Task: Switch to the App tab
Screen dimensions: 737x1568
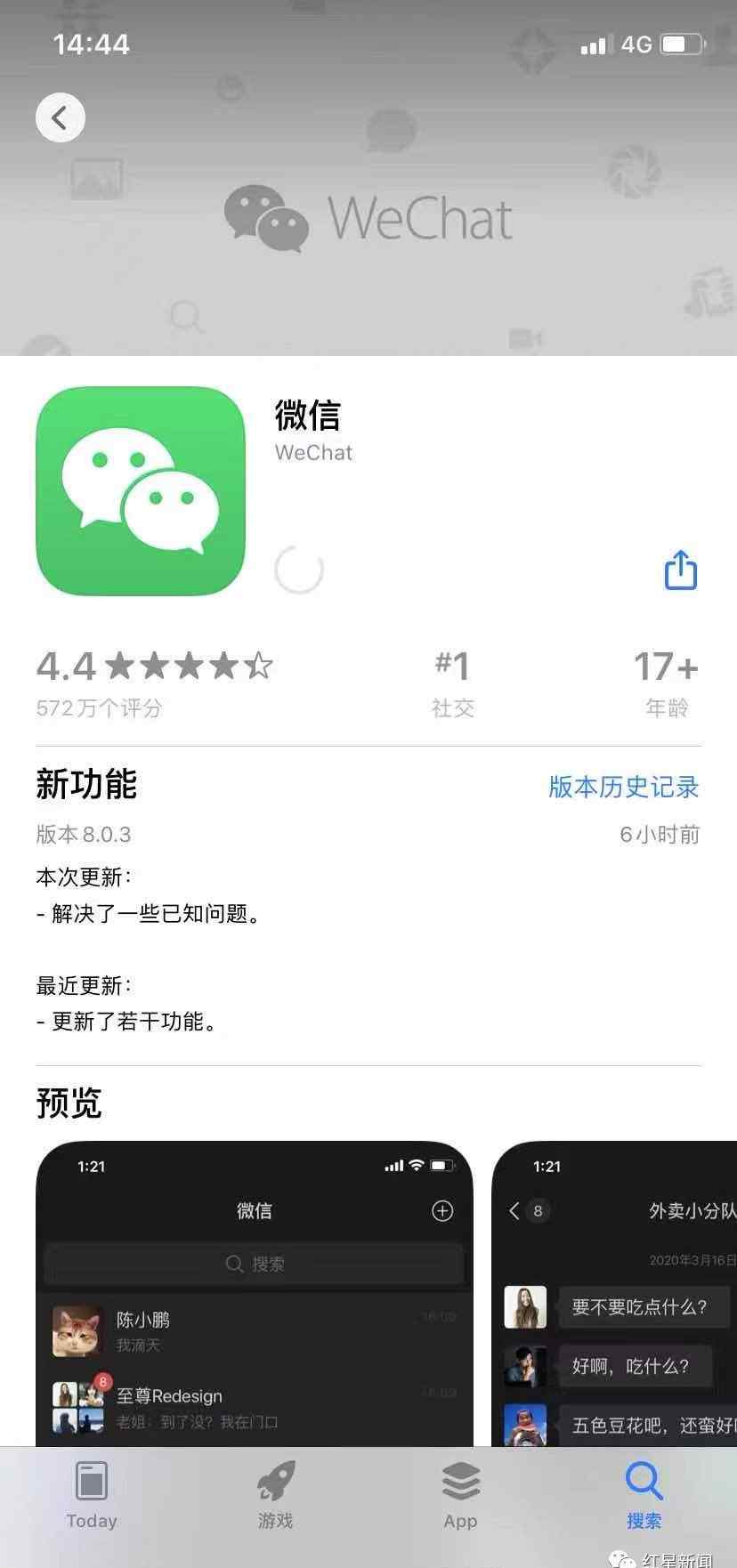Action: coord(460,1495)
